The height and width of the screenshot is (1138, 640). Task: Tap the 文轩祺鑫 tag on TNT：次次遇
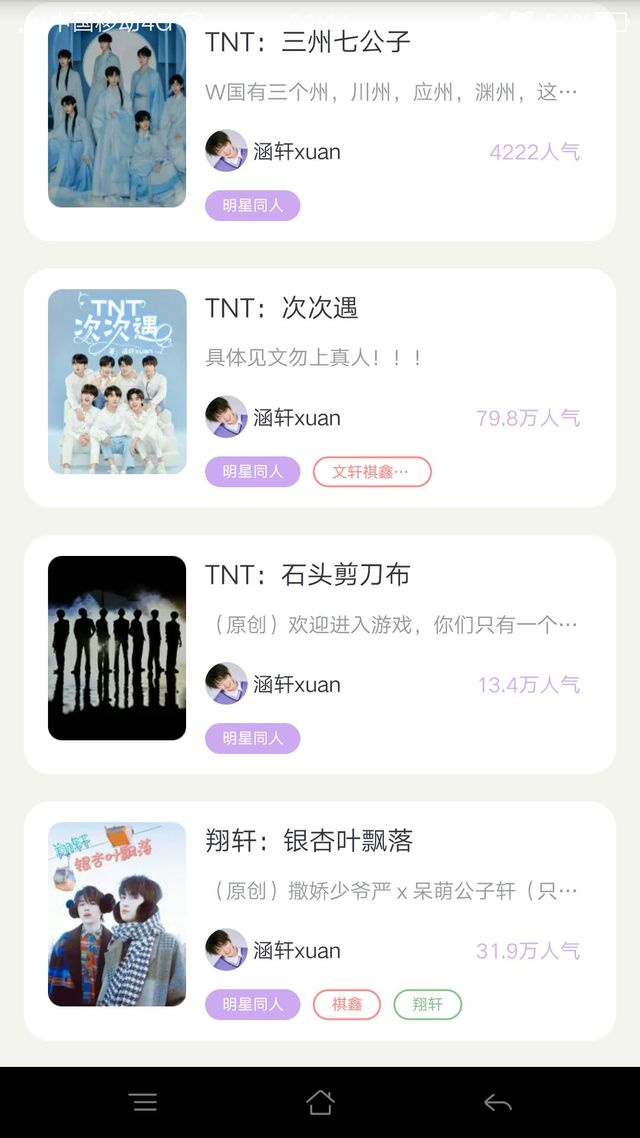pos(372,472)
